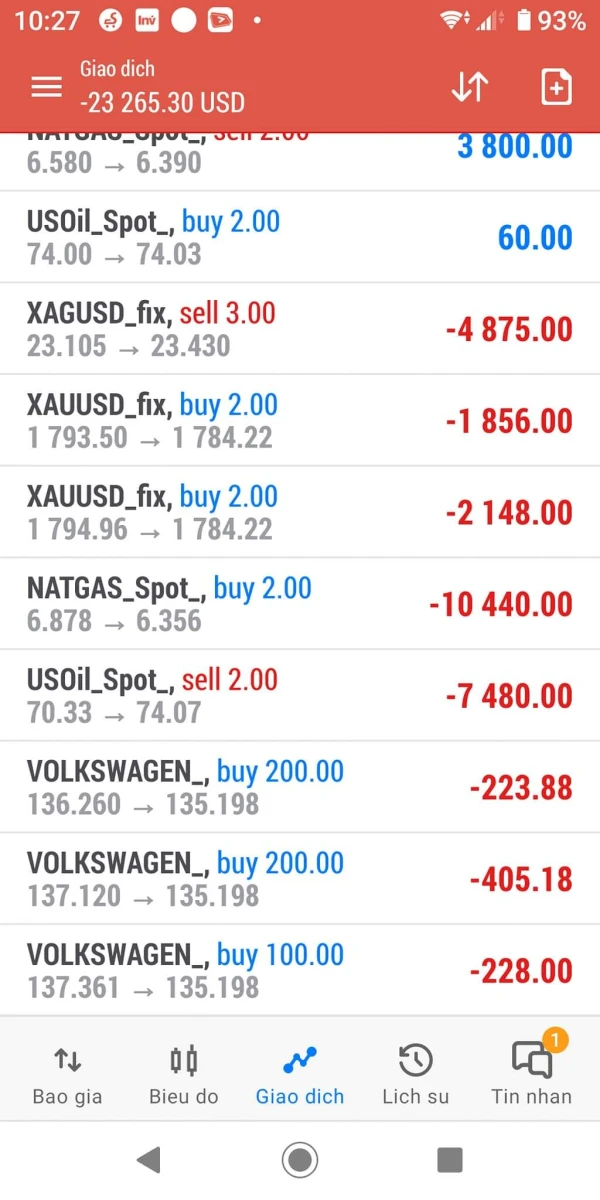This screenshot has width=600, height=1200.
Task: Open the hamburger drawer menu
Action: tap(47, 87)
